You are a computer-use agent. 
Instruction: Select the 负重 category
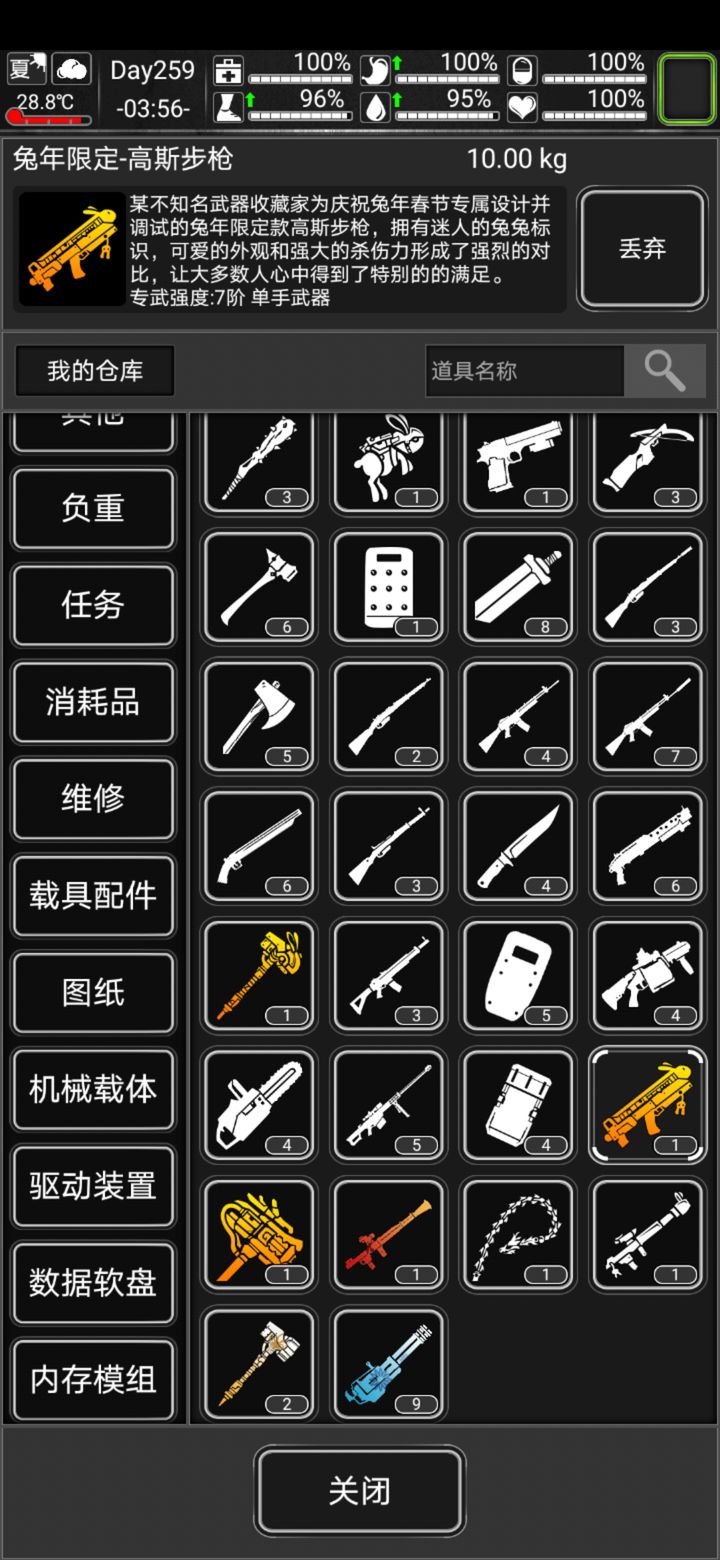[93, 508]
